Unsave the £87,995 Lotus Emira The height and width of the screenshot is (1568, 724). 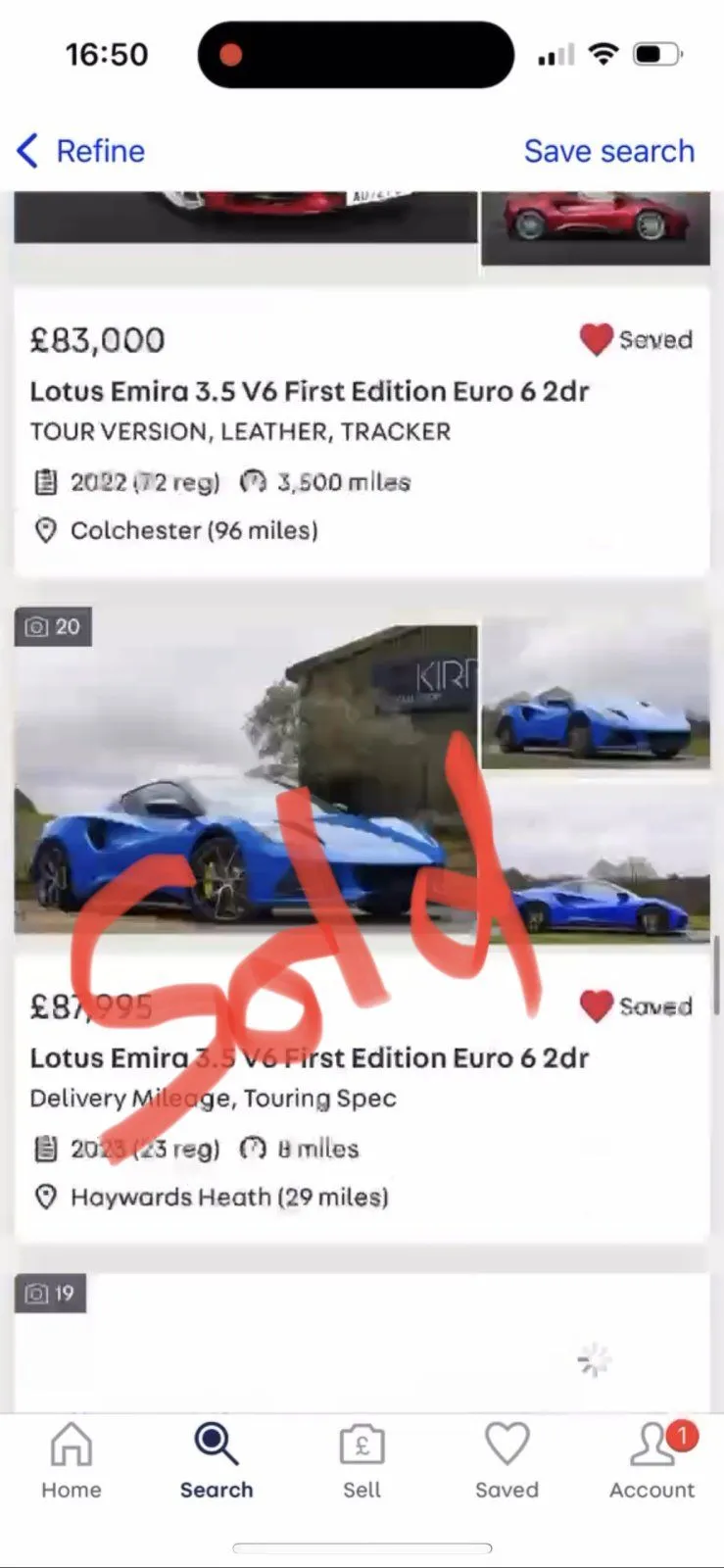597,1006
